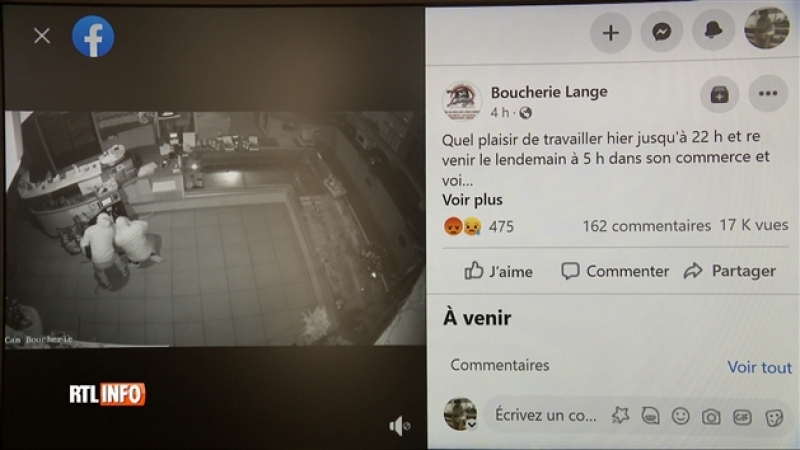Share the post with Partager

tap(730, 271)
